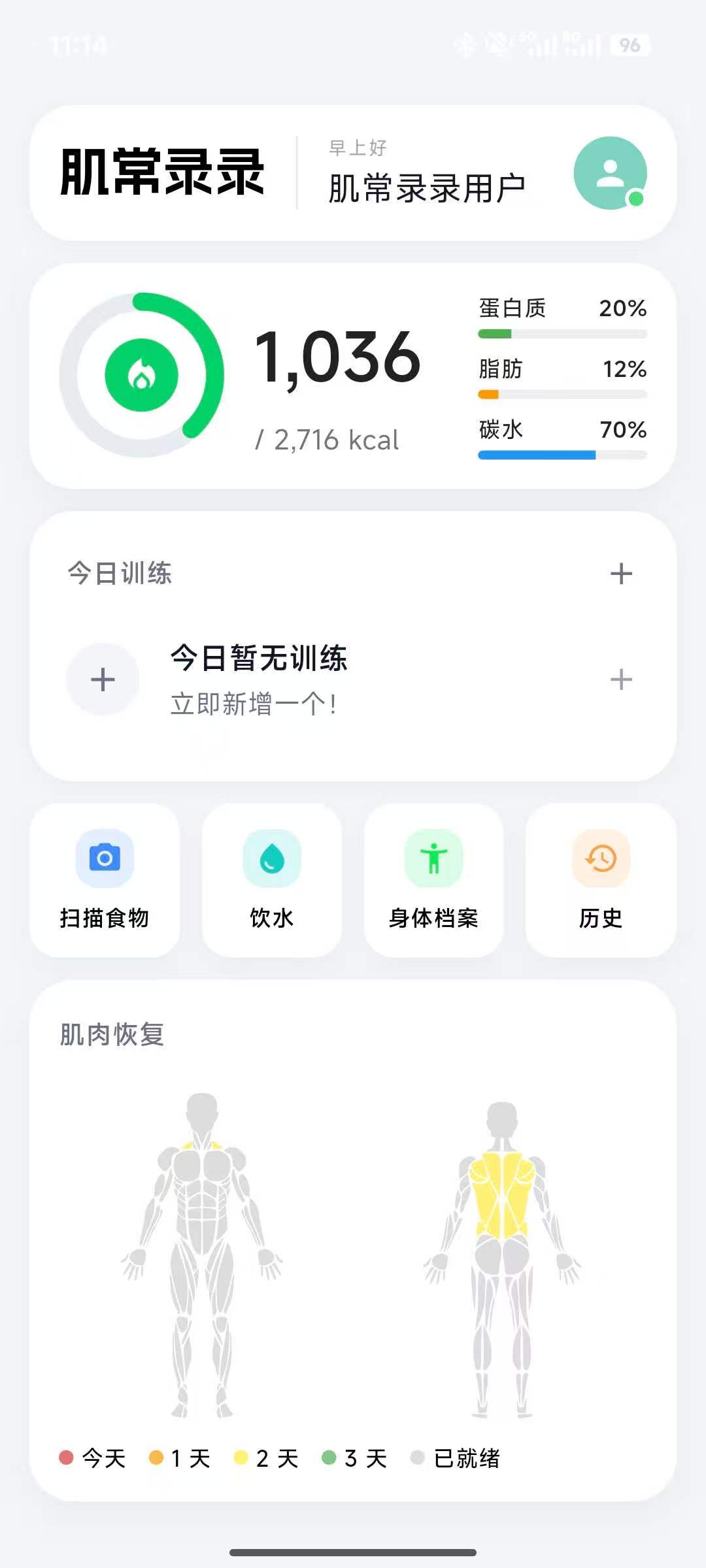Image resolution: width=706 pixels, height=1568 pixels.
Task: Tap the round plus button beside 今日暂无训练
Action: point(103,679)
